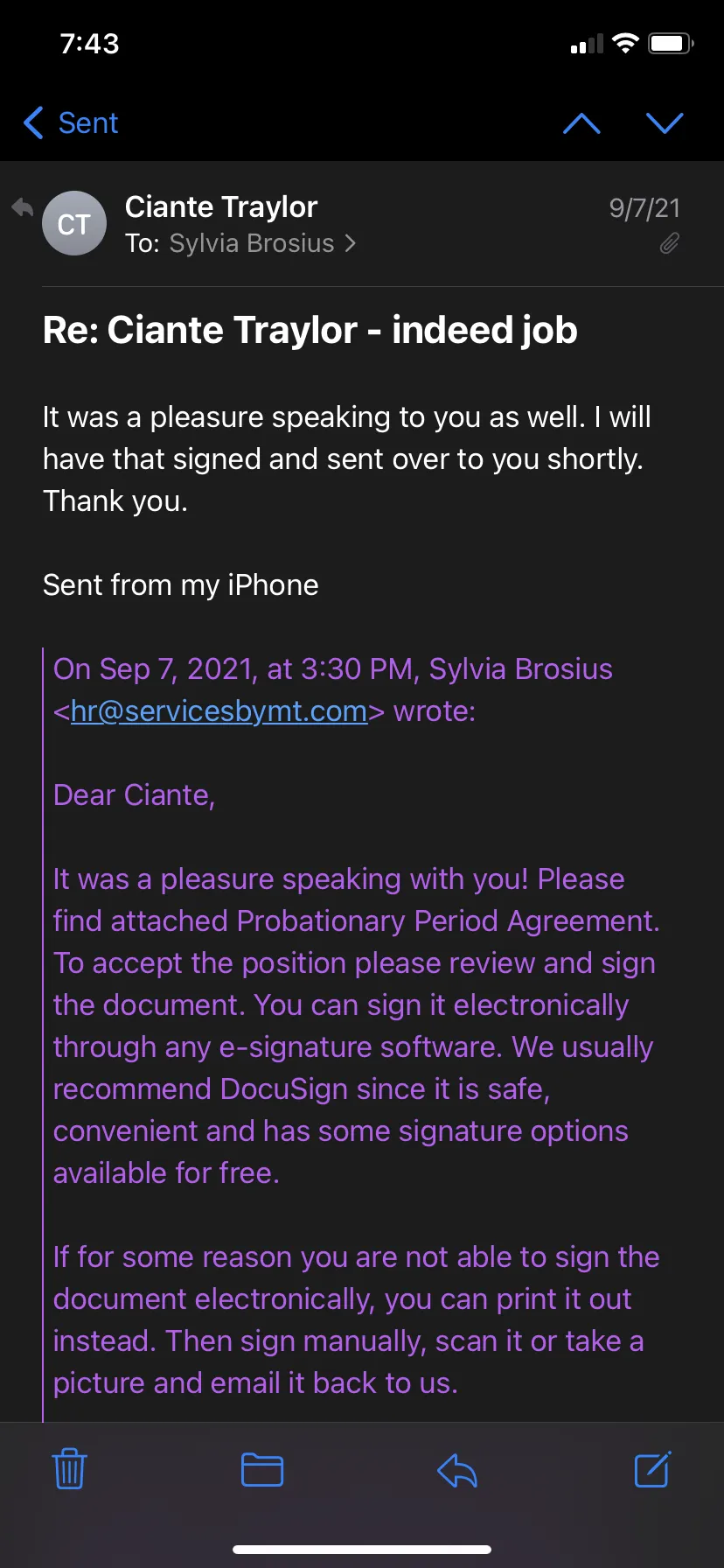Move this message using the folder icon
The height and width of the screenshot is (1568, 724).
262,1470
